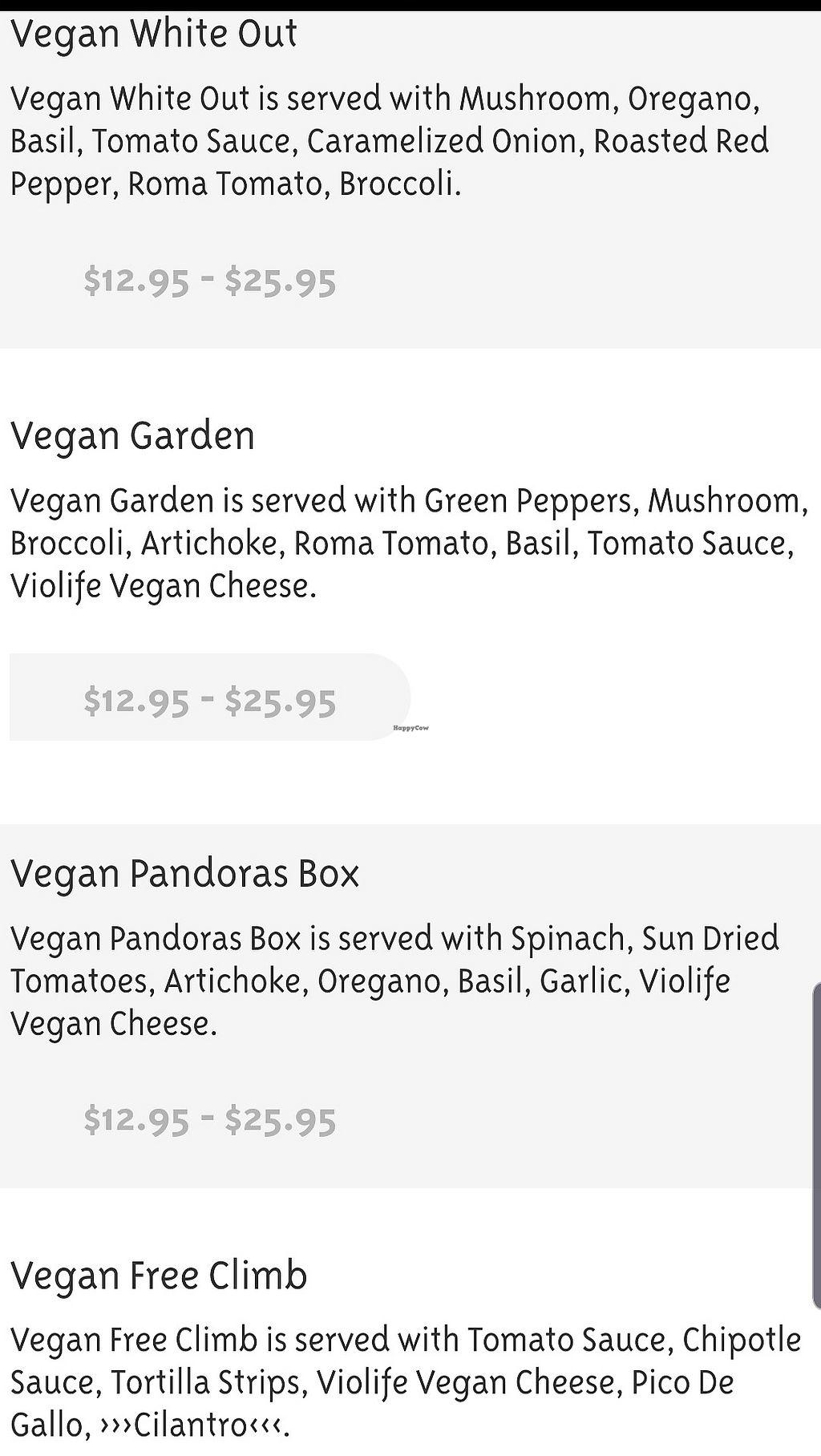Choose the price button under Vegan White Out

pos(209,281)
